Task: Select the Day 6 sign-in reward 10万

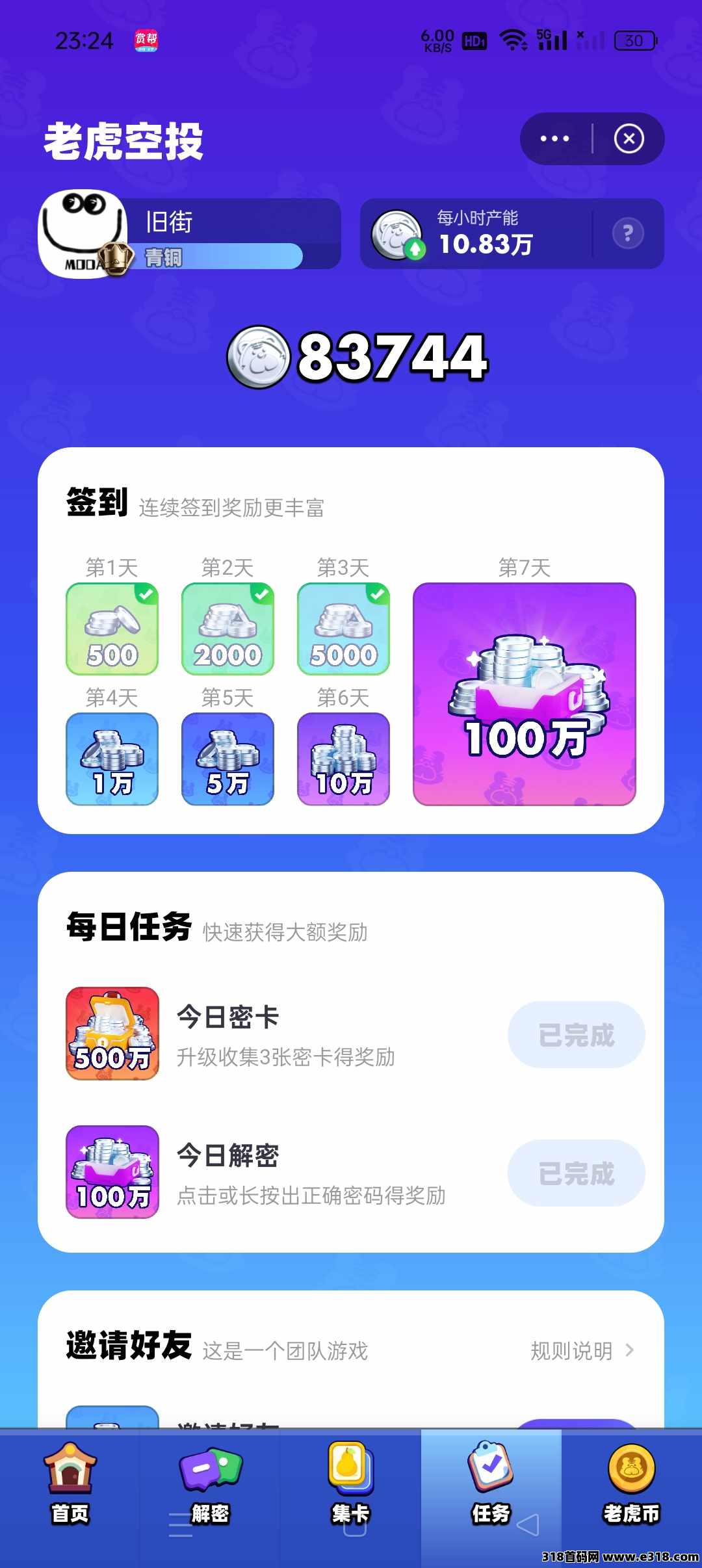Action: click(x=343, y=759)
